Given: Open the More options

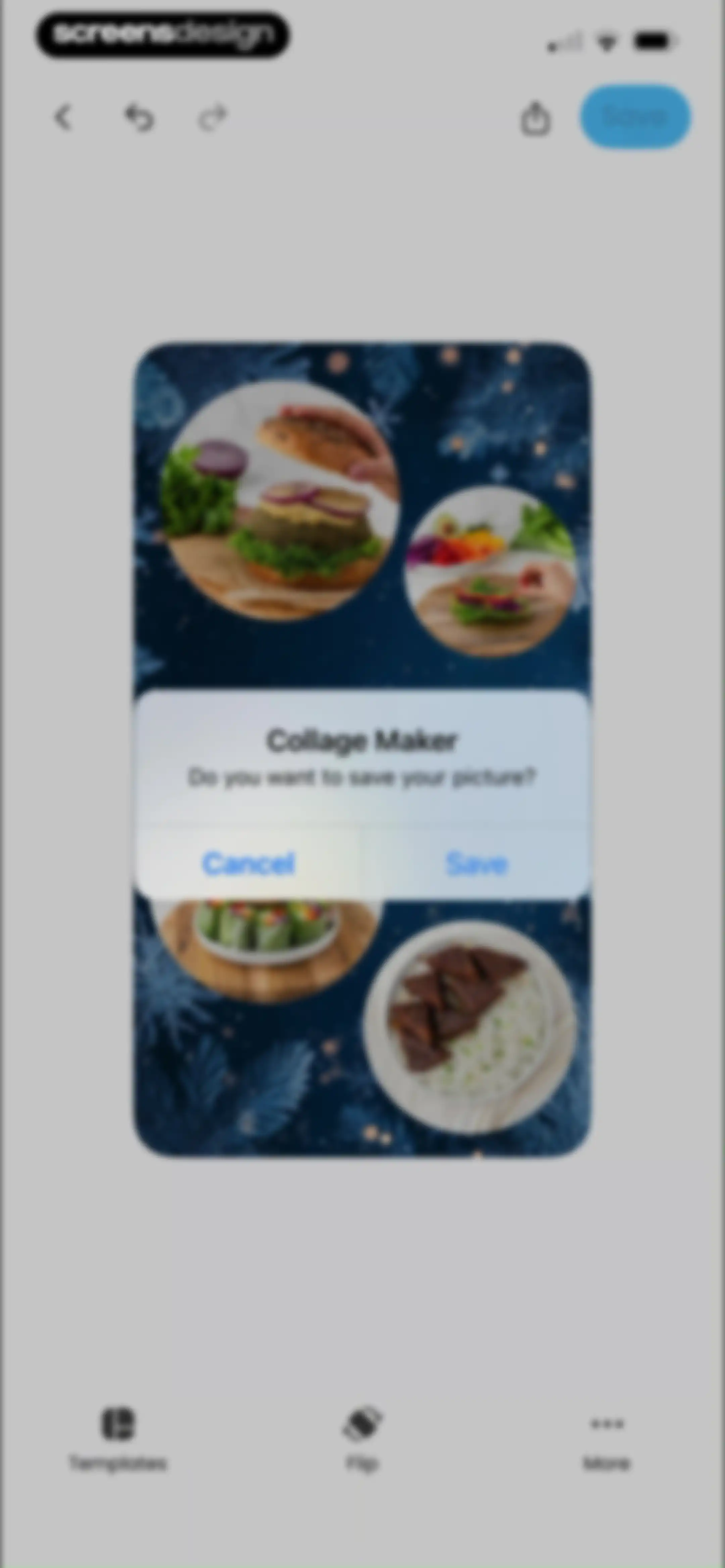Looking at the screenshot, I should (x=607, y=1439).
